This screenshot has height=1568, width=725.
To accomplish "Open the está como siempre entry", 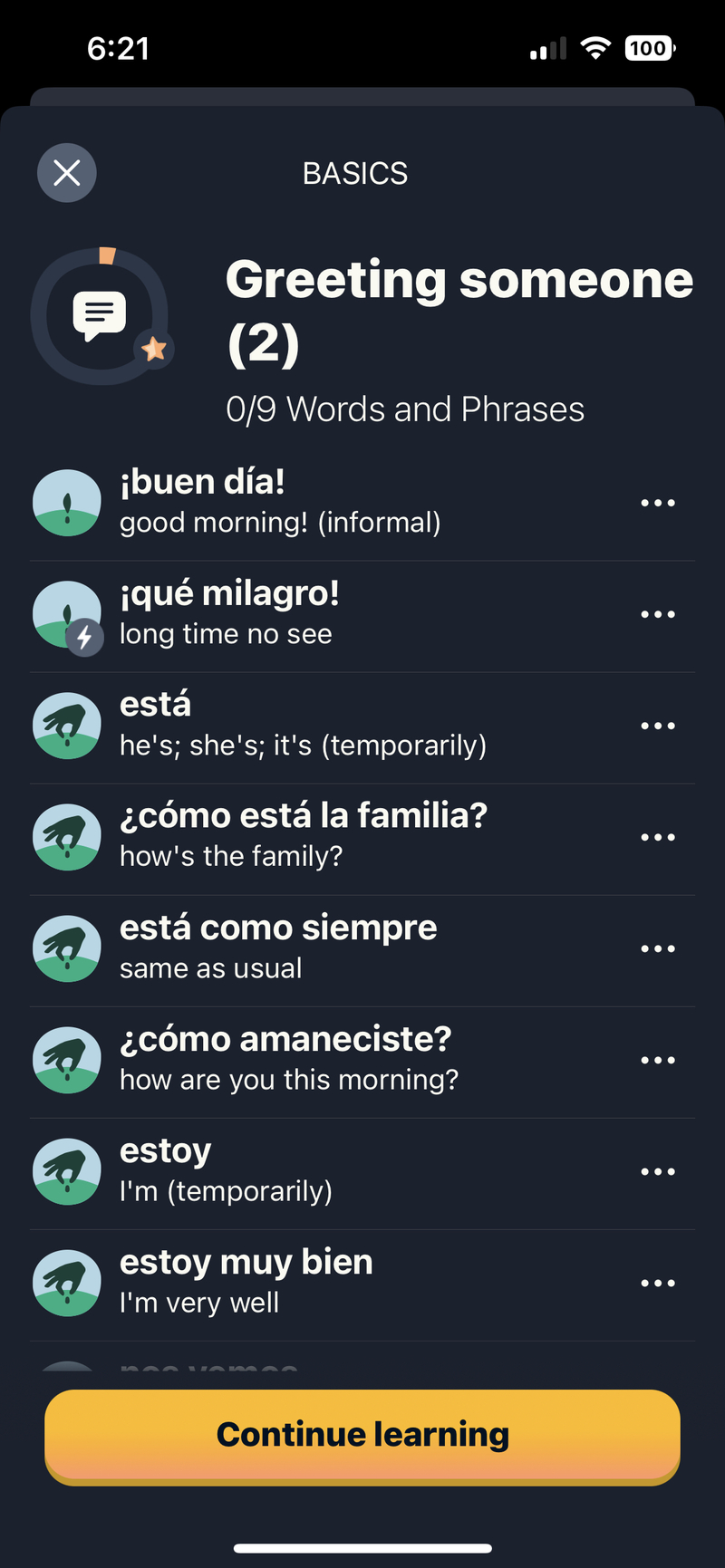I will point(362,949).
